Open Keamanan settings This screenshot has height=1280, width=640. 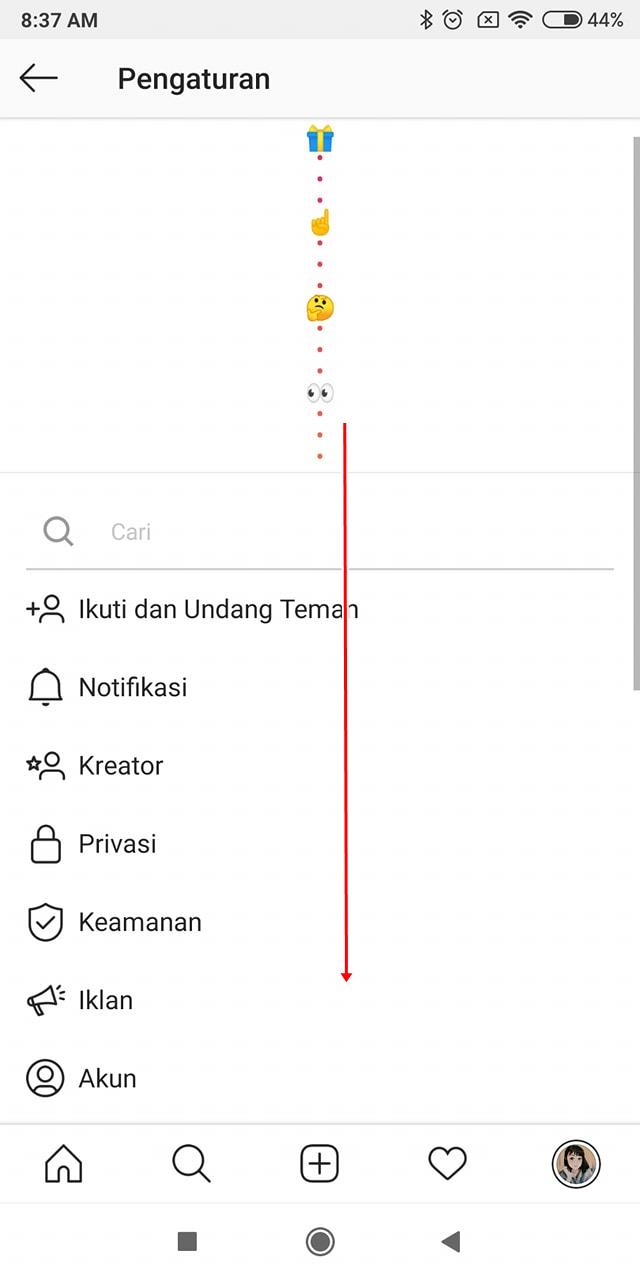pos(139,922)
